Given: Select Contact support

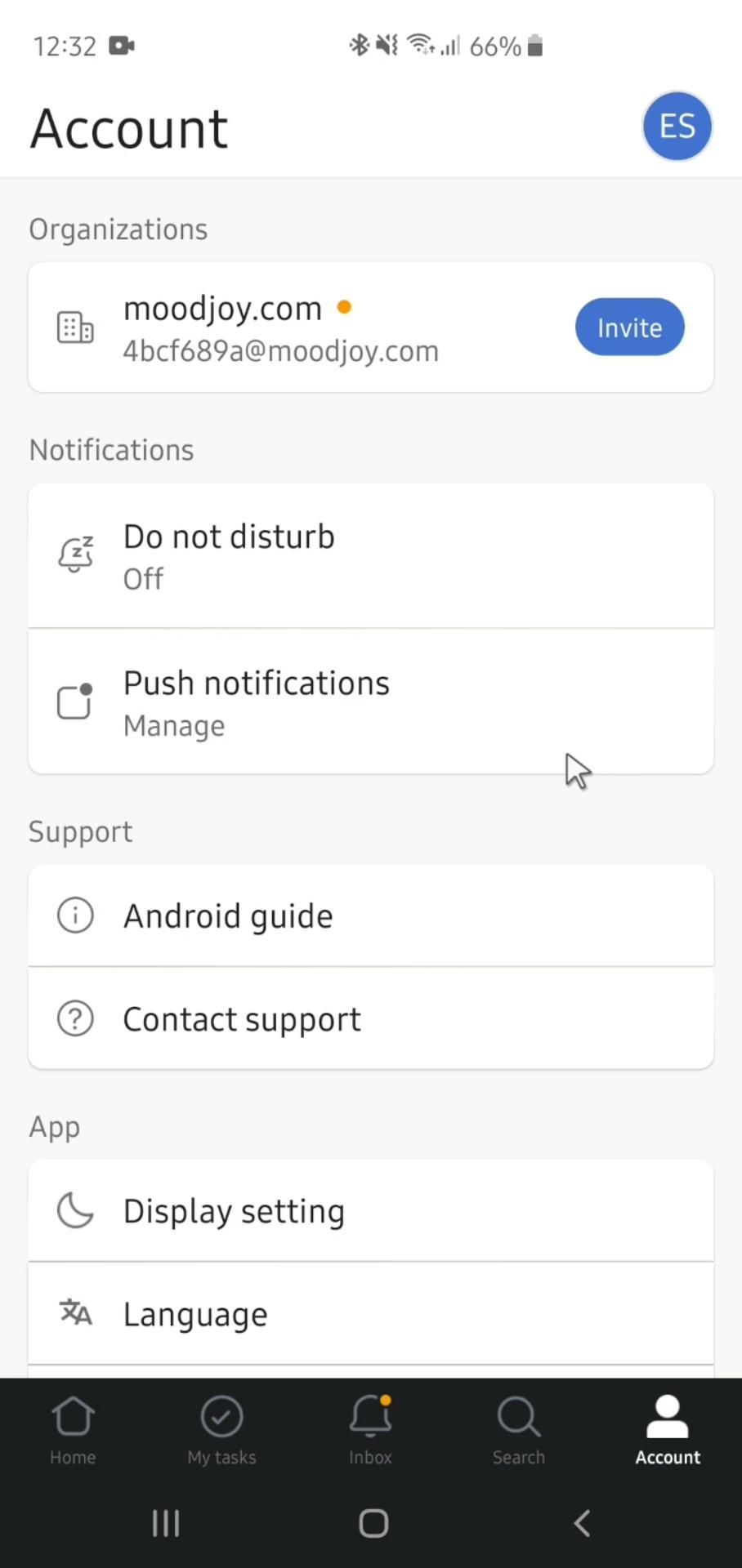Looking at the screenshot, I should pos(371,1018).
